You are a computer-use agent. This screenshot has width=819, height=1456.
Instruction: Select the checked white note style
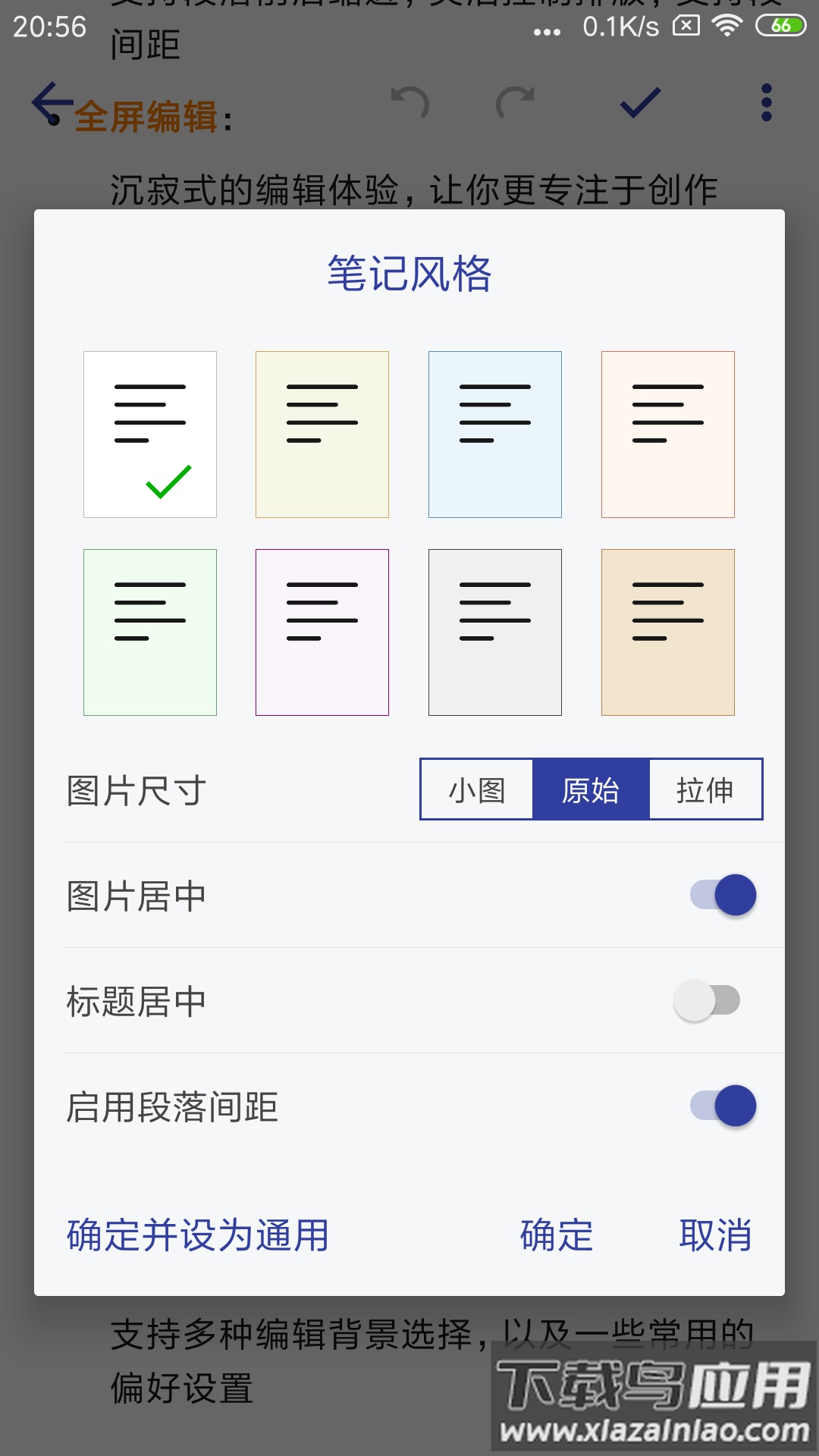[x=149, y=434]
